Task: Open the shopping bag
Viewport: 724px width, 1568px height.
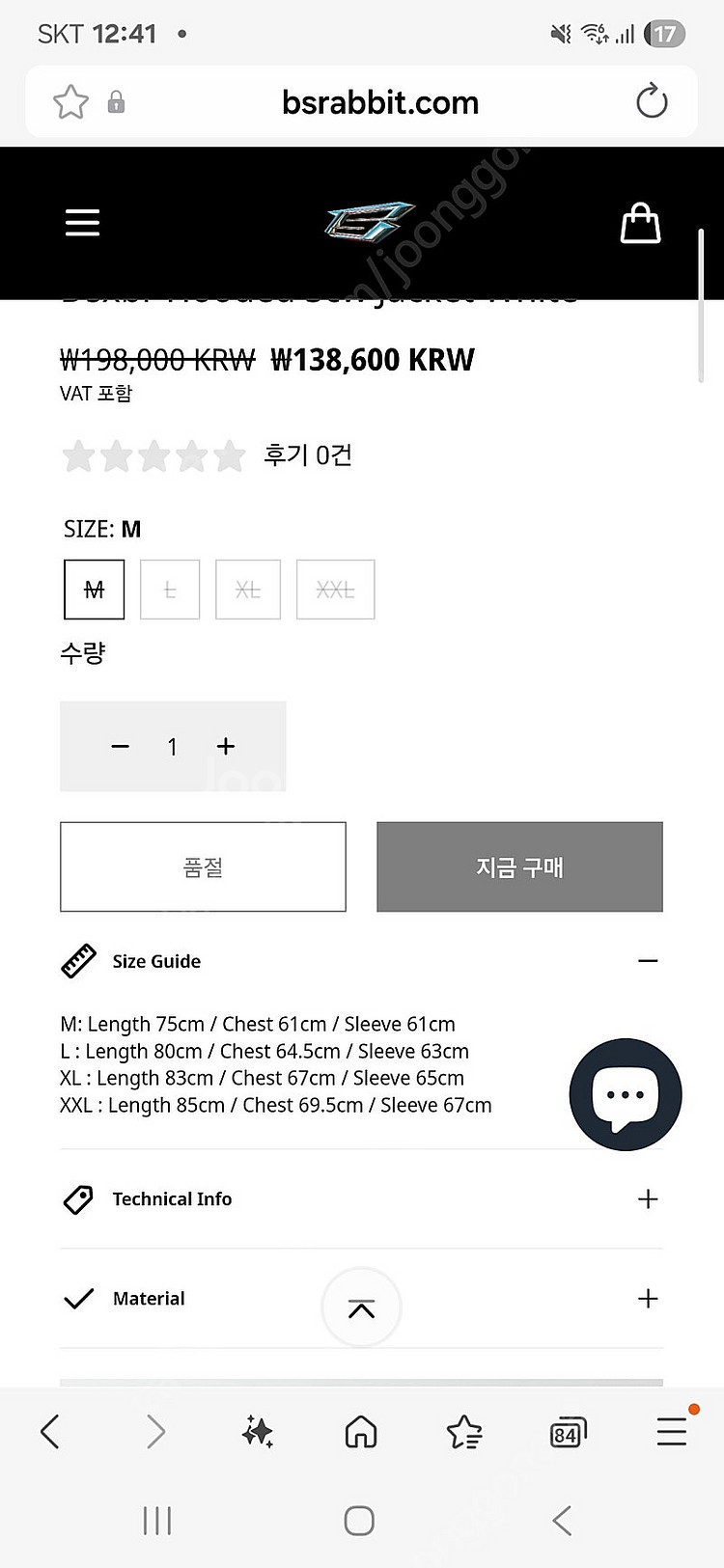Action: tap(640, 223)
